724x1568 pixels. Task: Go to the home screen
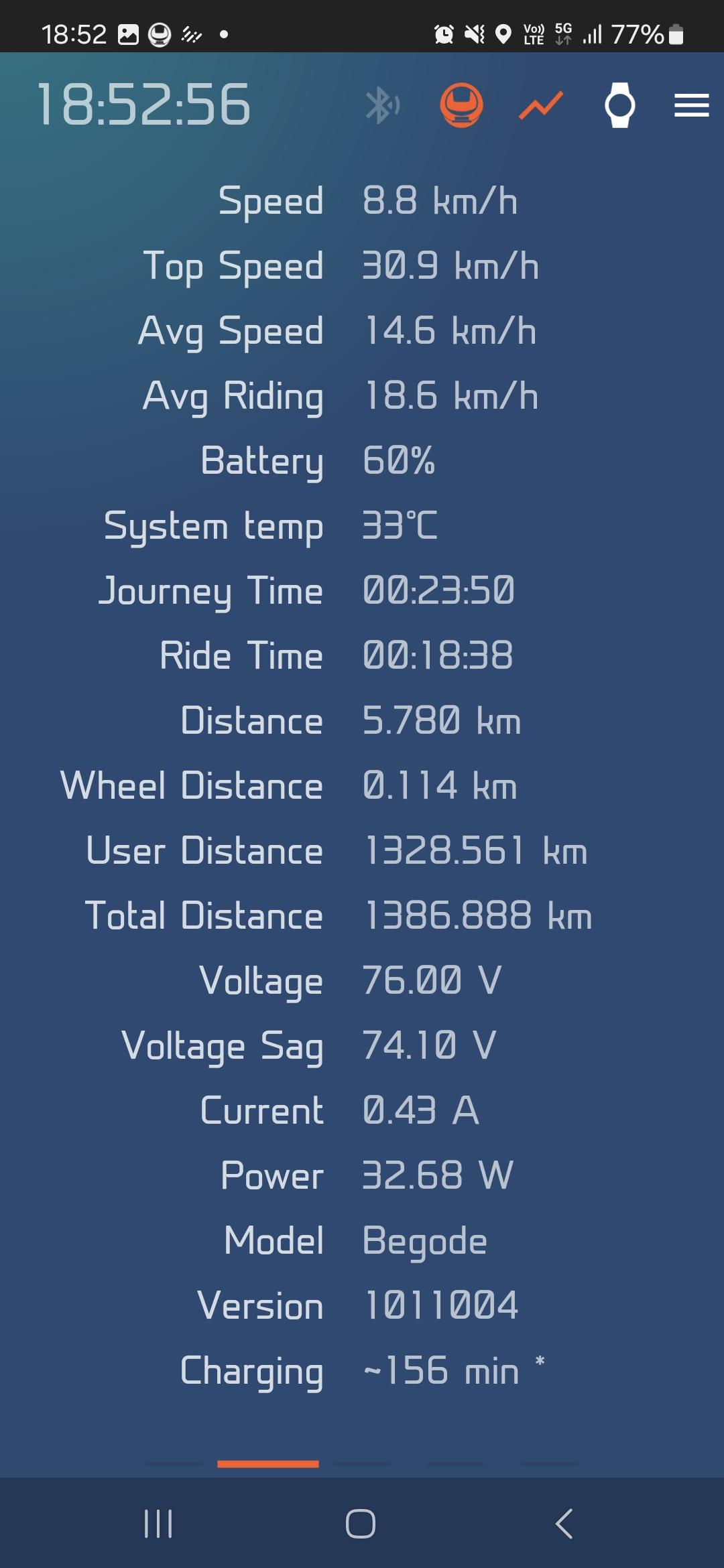(x=361, y=1523)
